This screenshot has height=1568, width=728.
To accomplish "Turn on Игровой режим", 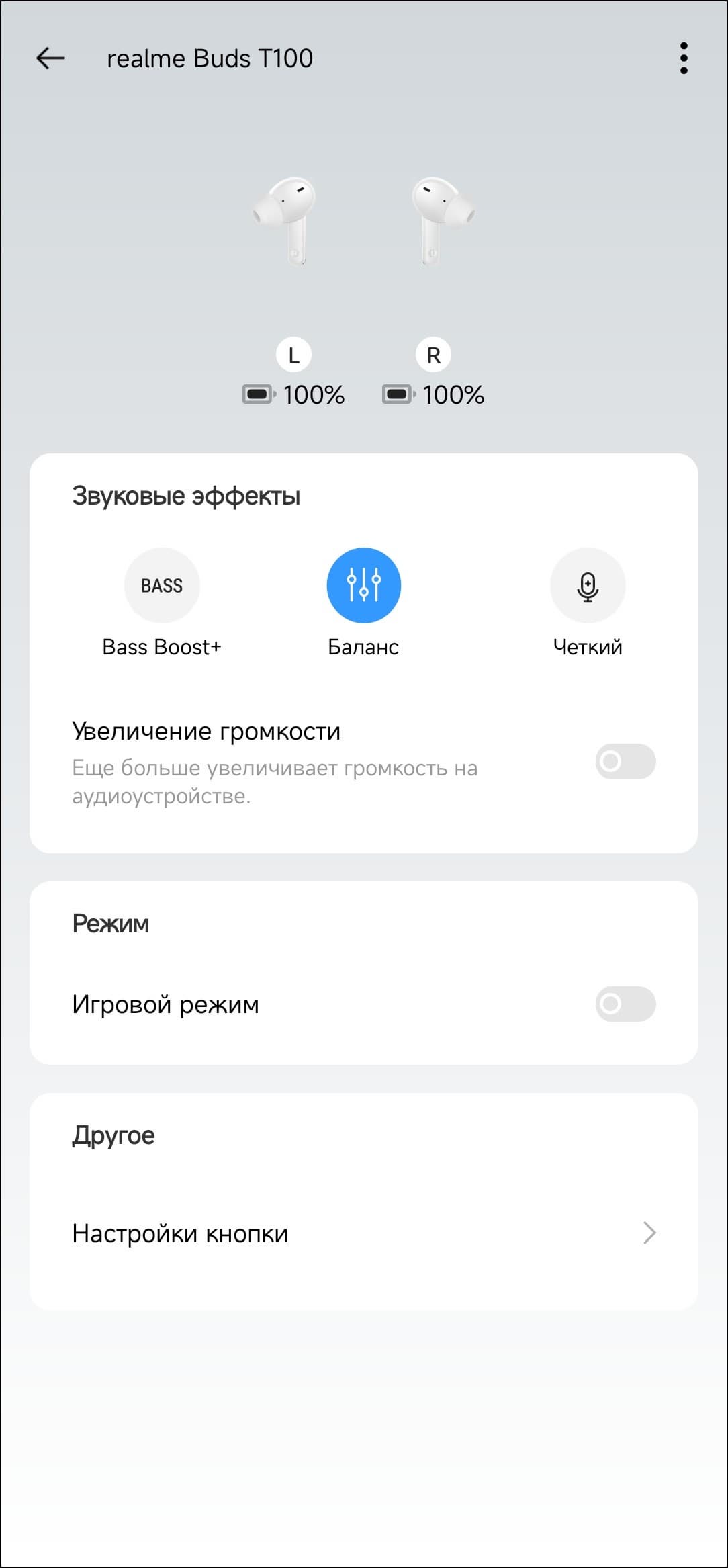I will tap(625, 1004).
